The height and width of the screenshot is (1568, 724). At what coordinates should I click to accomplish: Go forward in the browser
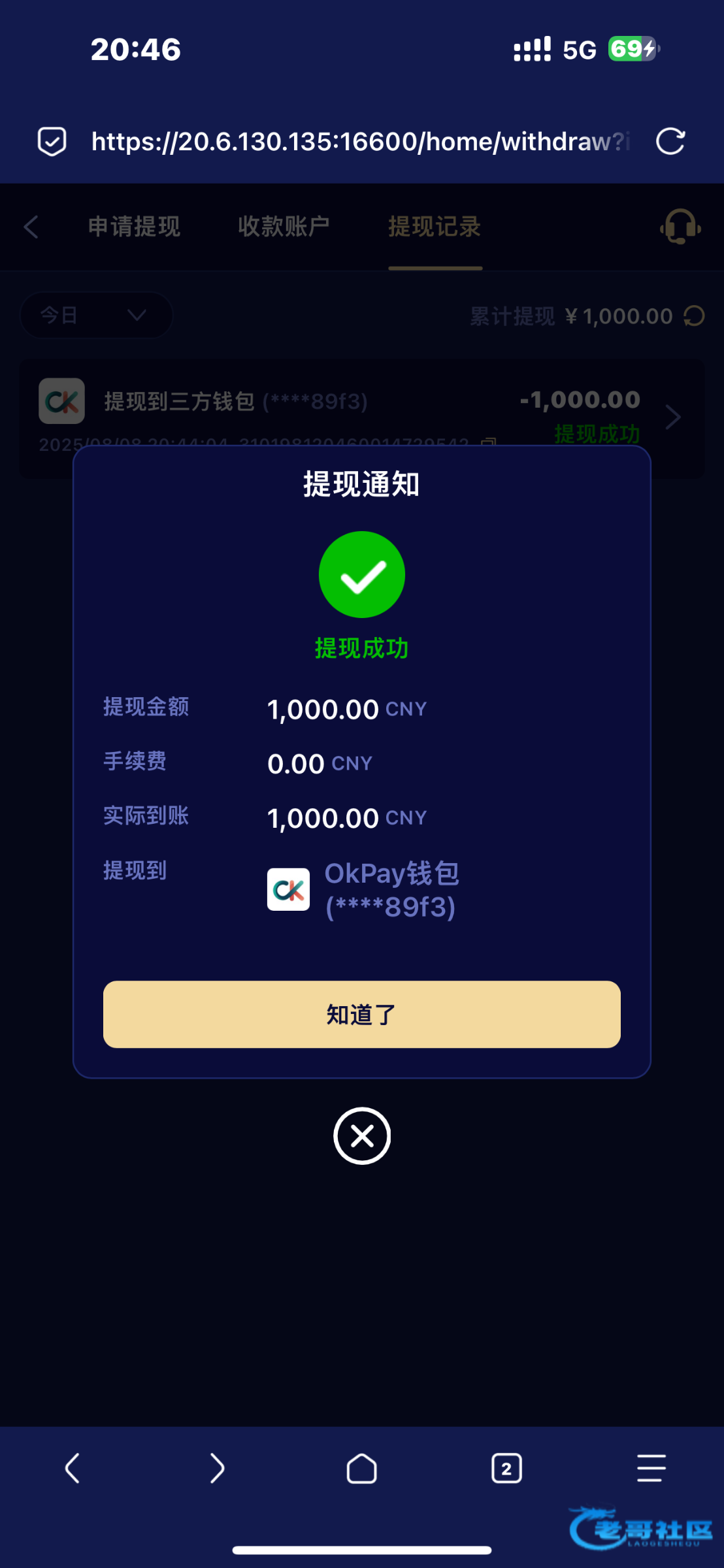218,1469
